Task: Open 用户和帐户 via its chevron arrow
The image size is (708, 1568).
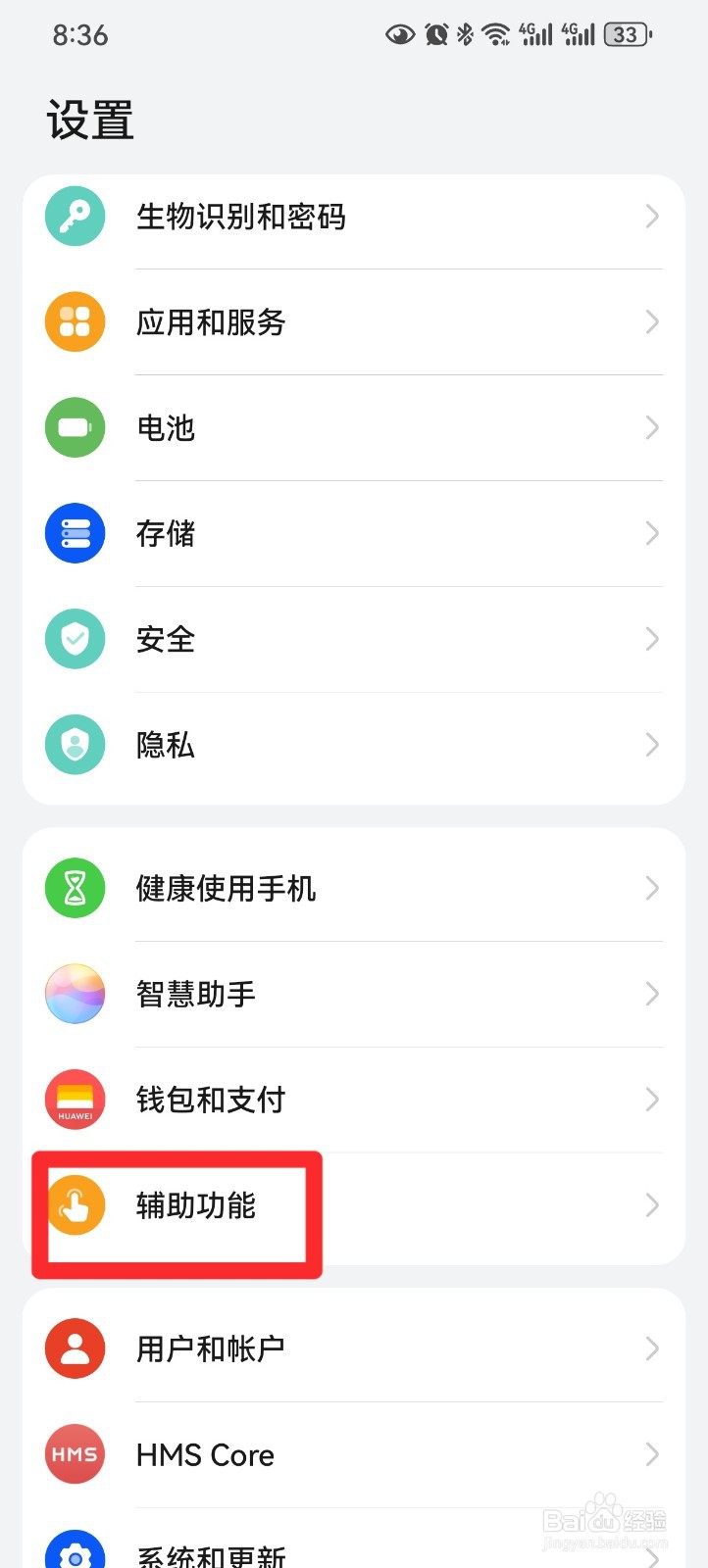Action: (x=652, y=1348)
